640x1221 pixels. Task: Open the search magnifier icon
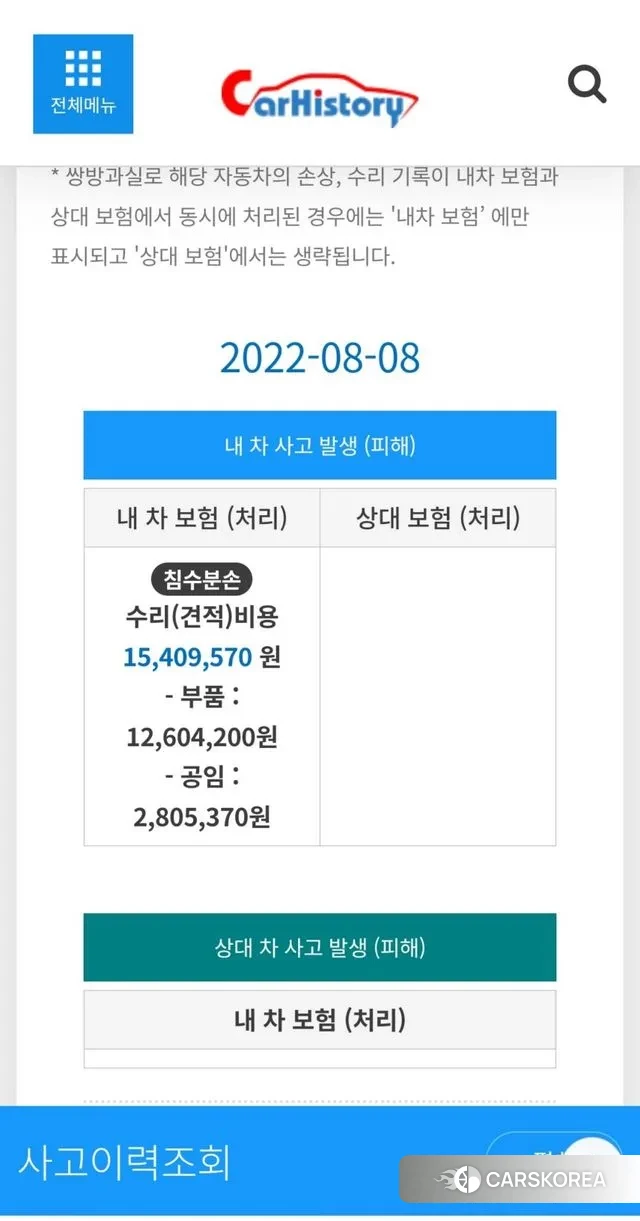tap(587, 85)
